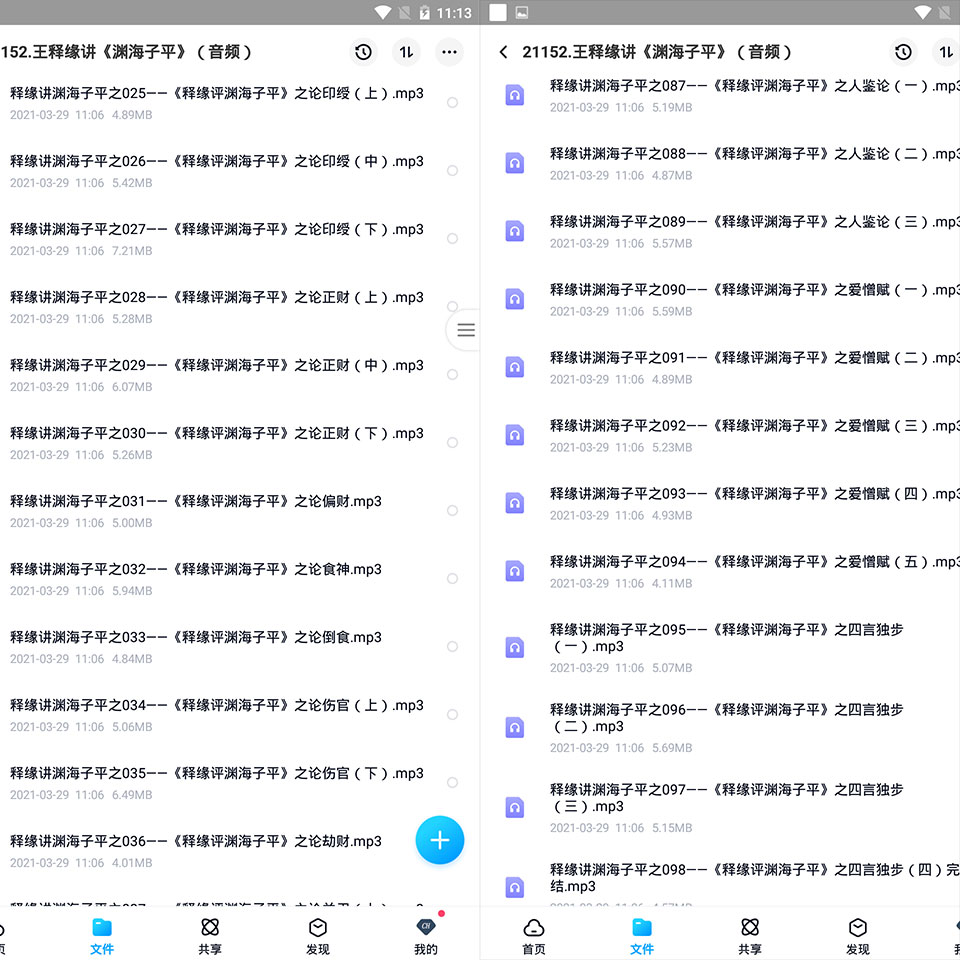Go back using the top arrow

503,52
